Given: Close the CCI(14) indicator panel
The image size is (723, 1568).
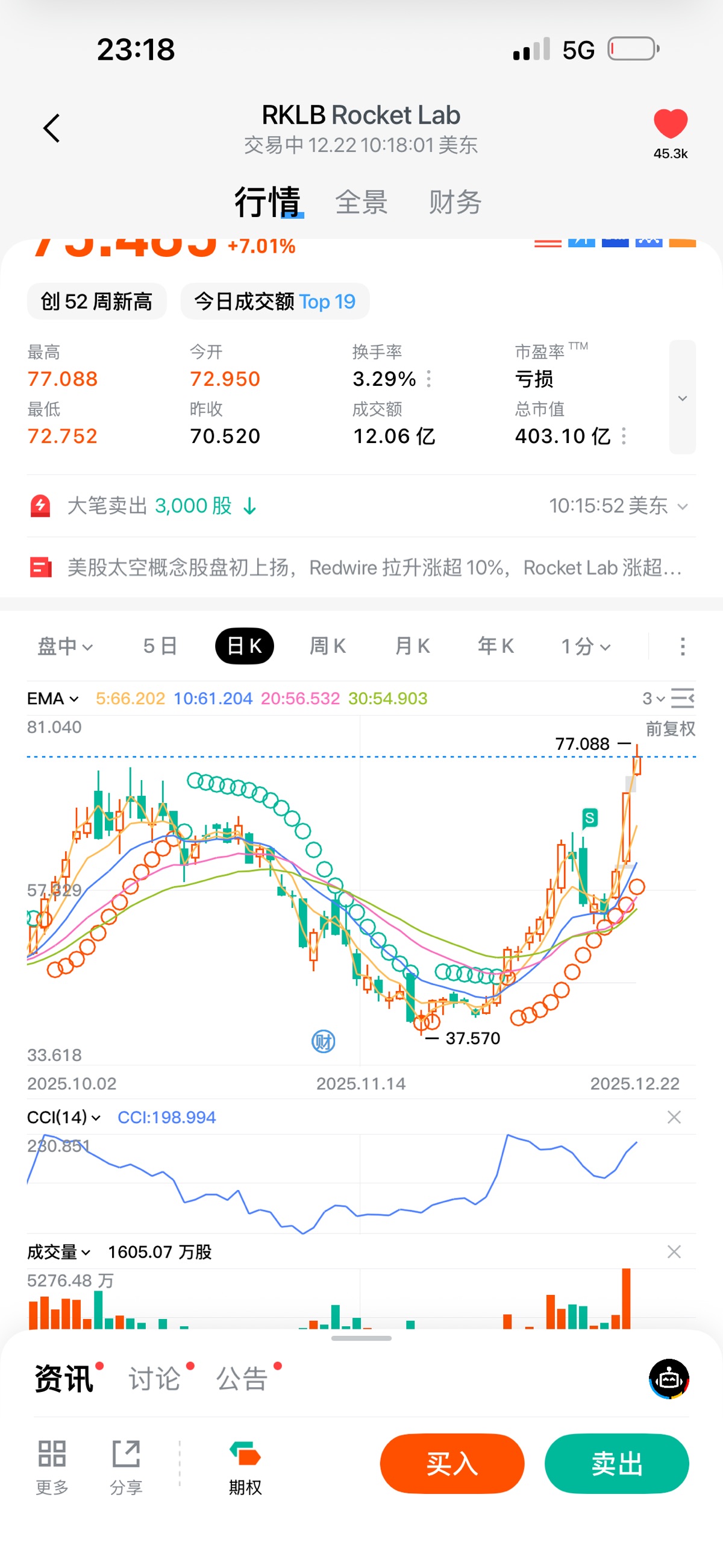Looking at the screenshot, I should [x=674, y=1117].
